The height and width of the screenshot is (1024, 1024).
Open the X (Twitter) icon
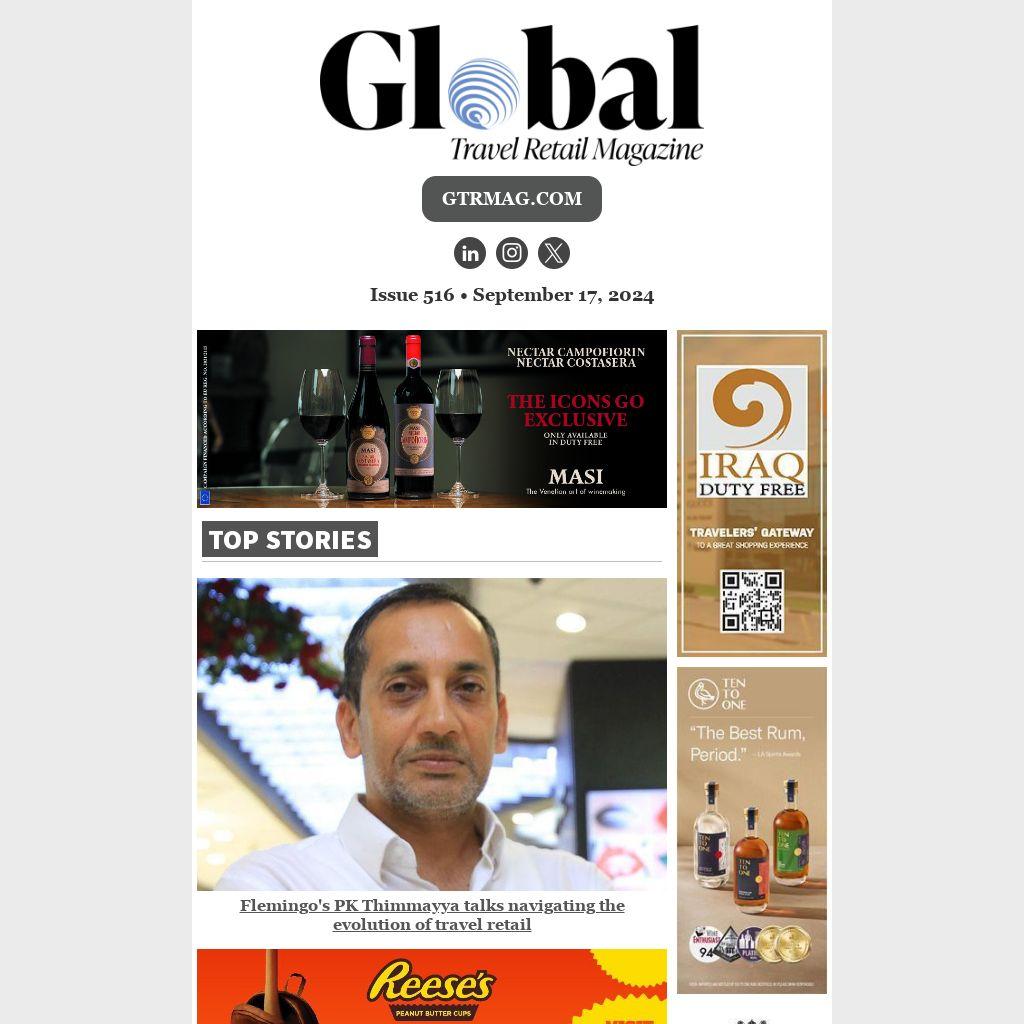coord(554,253)
